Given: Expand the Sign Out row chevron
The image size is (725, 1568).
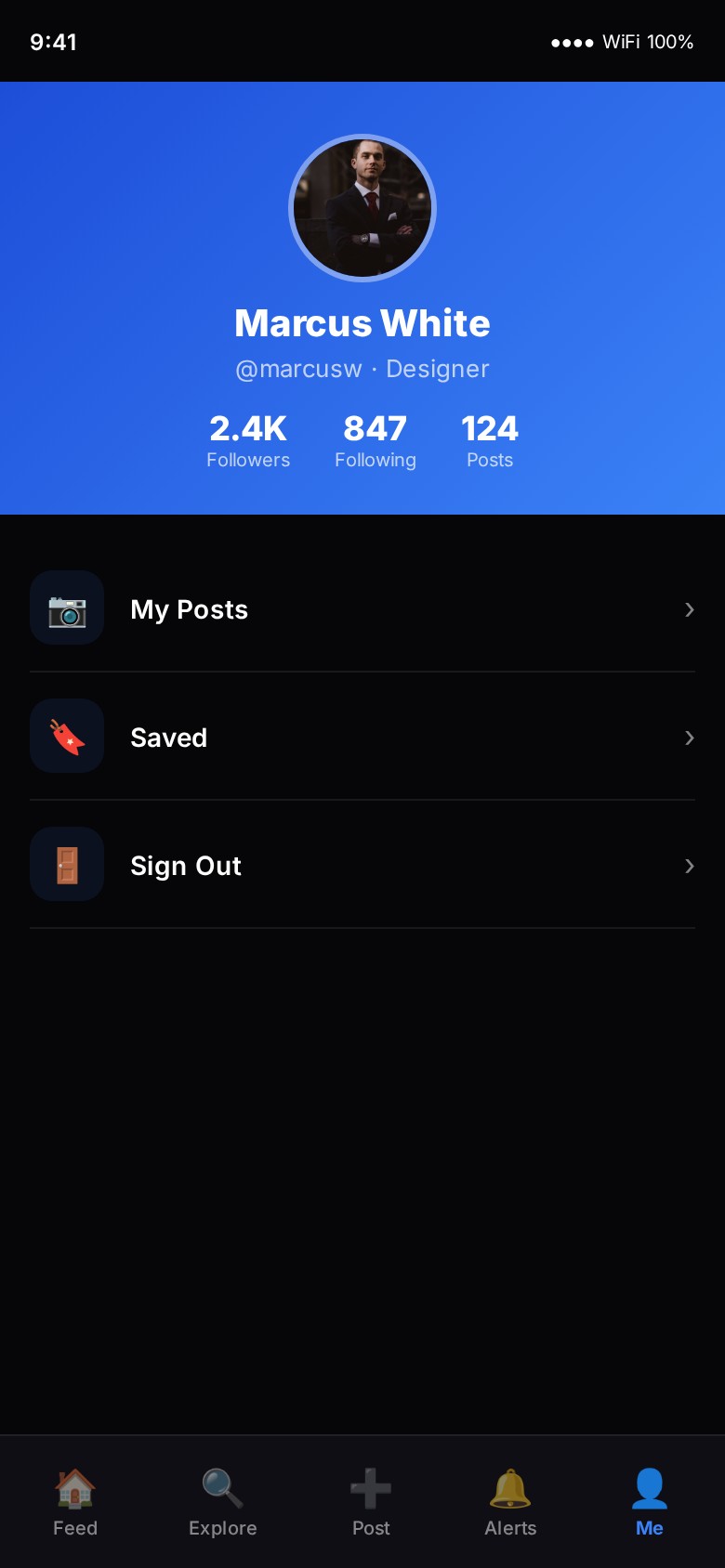Looking at the screenshot, I should point(689,866).
